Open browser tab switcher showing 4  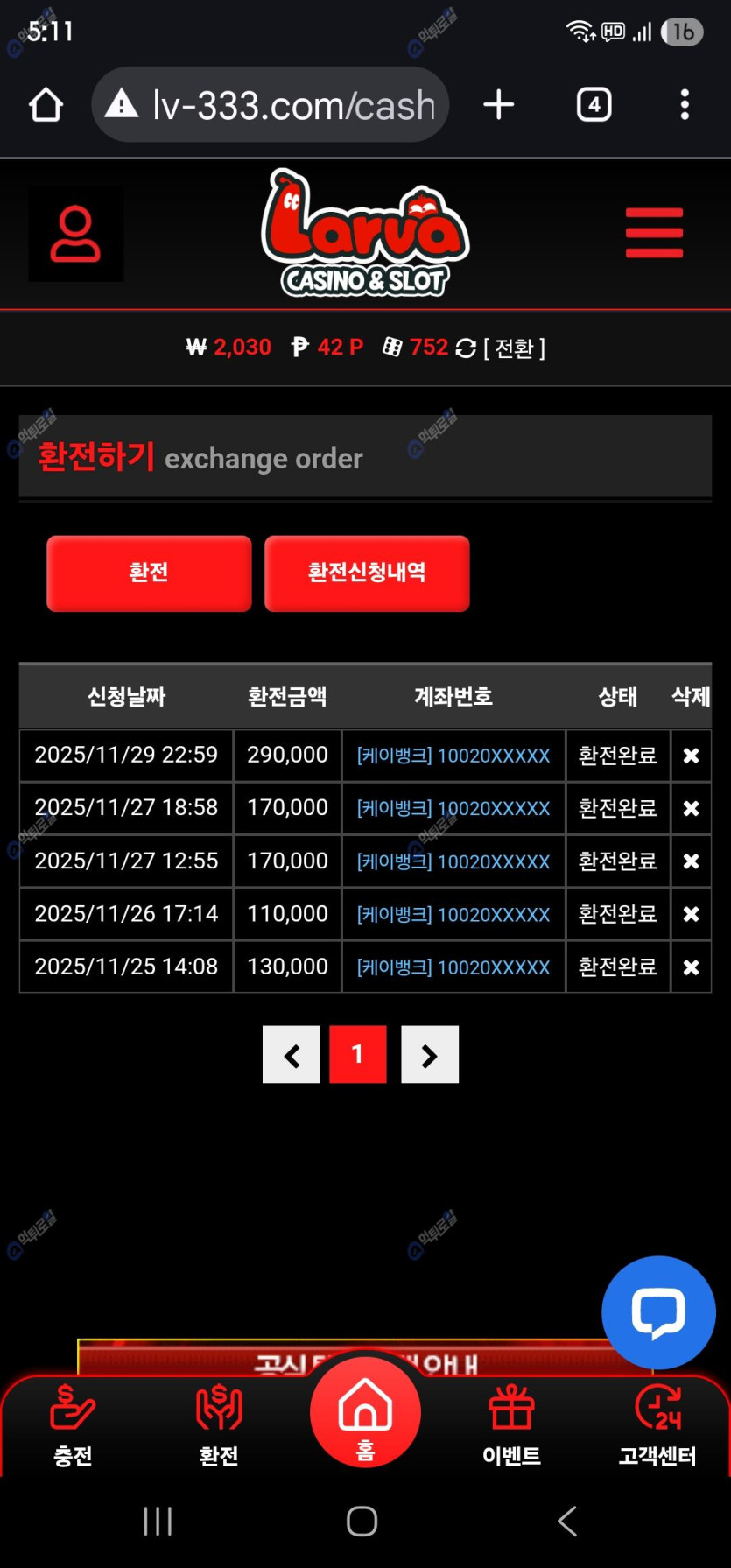point(594,105)
